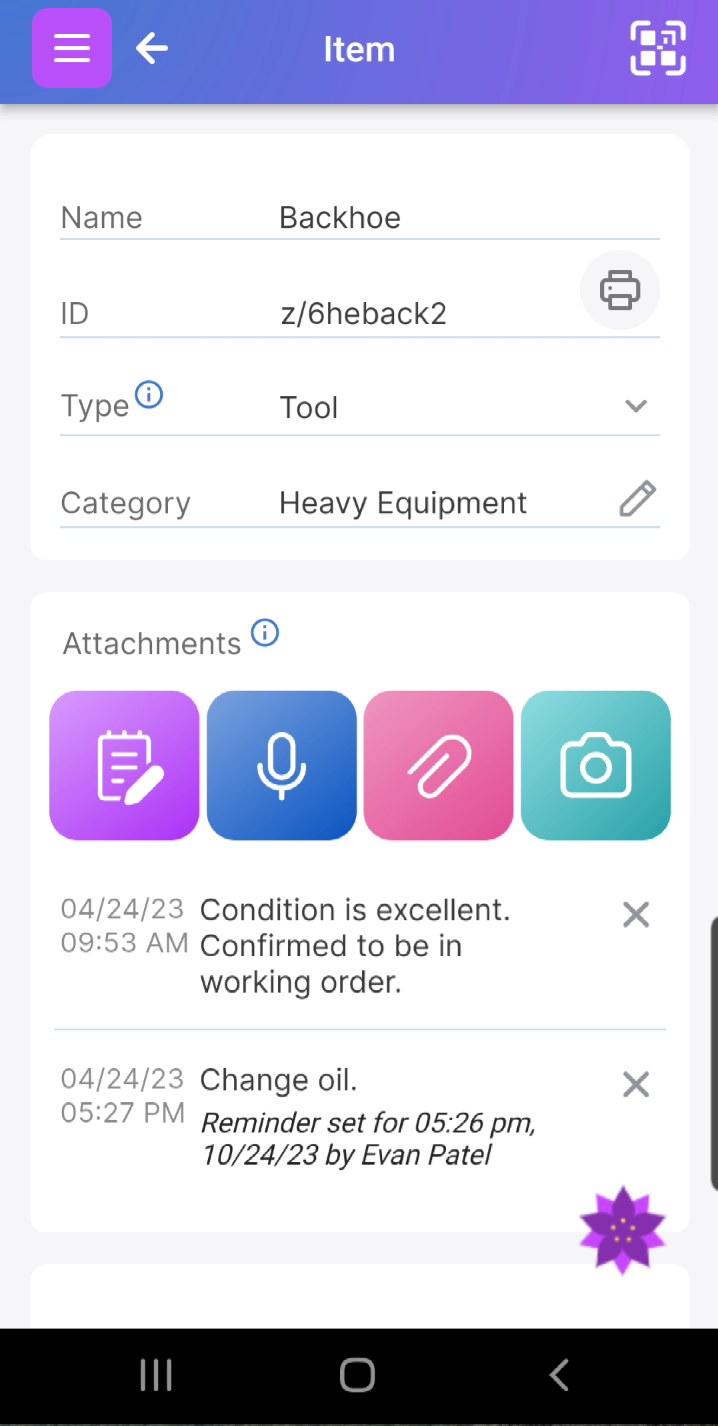Record a voice attachment
Viewport: 718px width, 1426px height.
point(281,765)
